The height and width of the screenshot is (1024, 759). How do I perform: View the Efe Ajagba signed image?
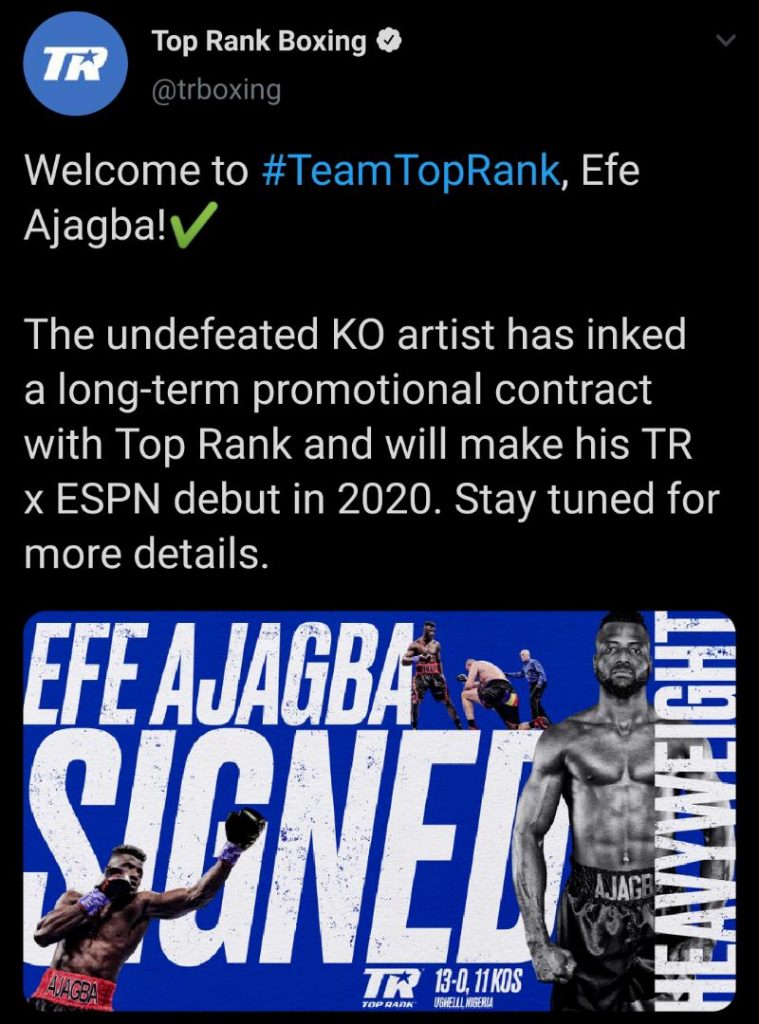[x=378, y=810]
